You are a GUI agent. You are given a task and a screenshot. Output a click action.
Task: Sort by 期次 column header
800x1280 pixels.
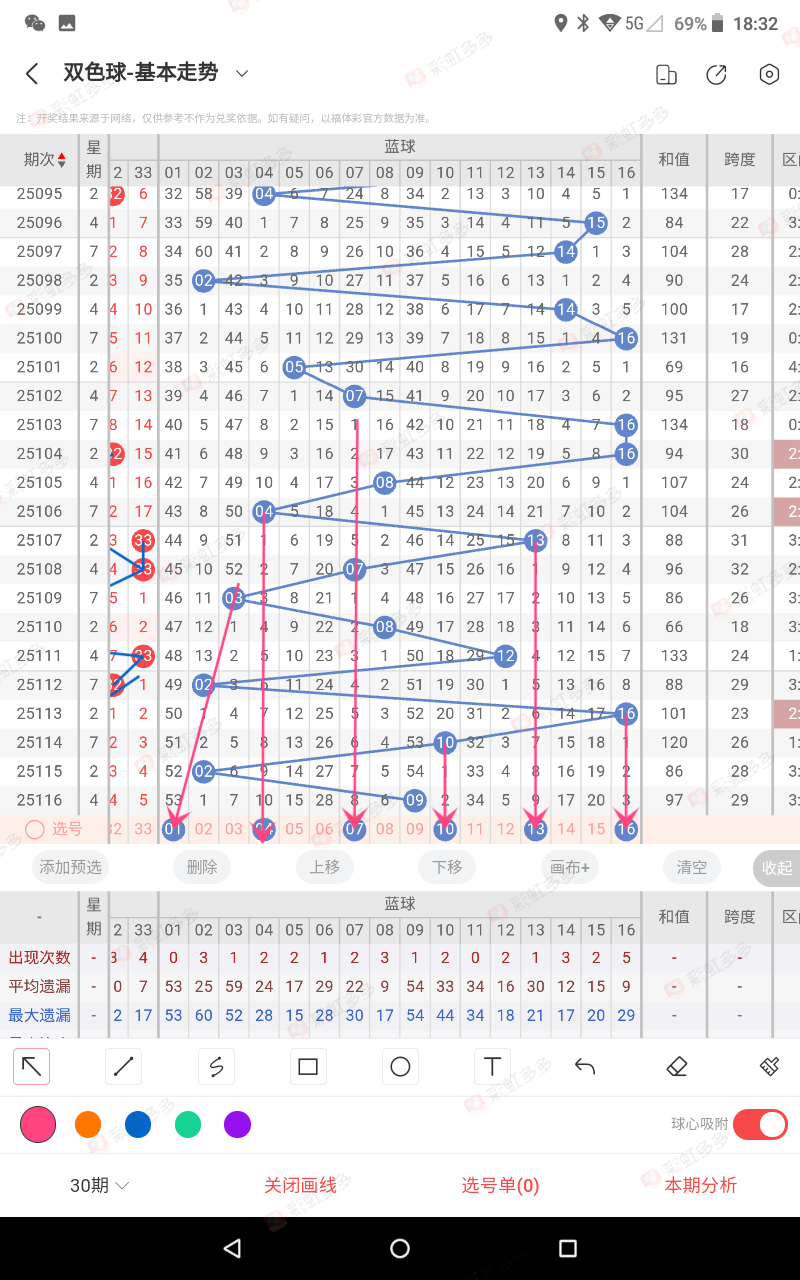[45, 159]
